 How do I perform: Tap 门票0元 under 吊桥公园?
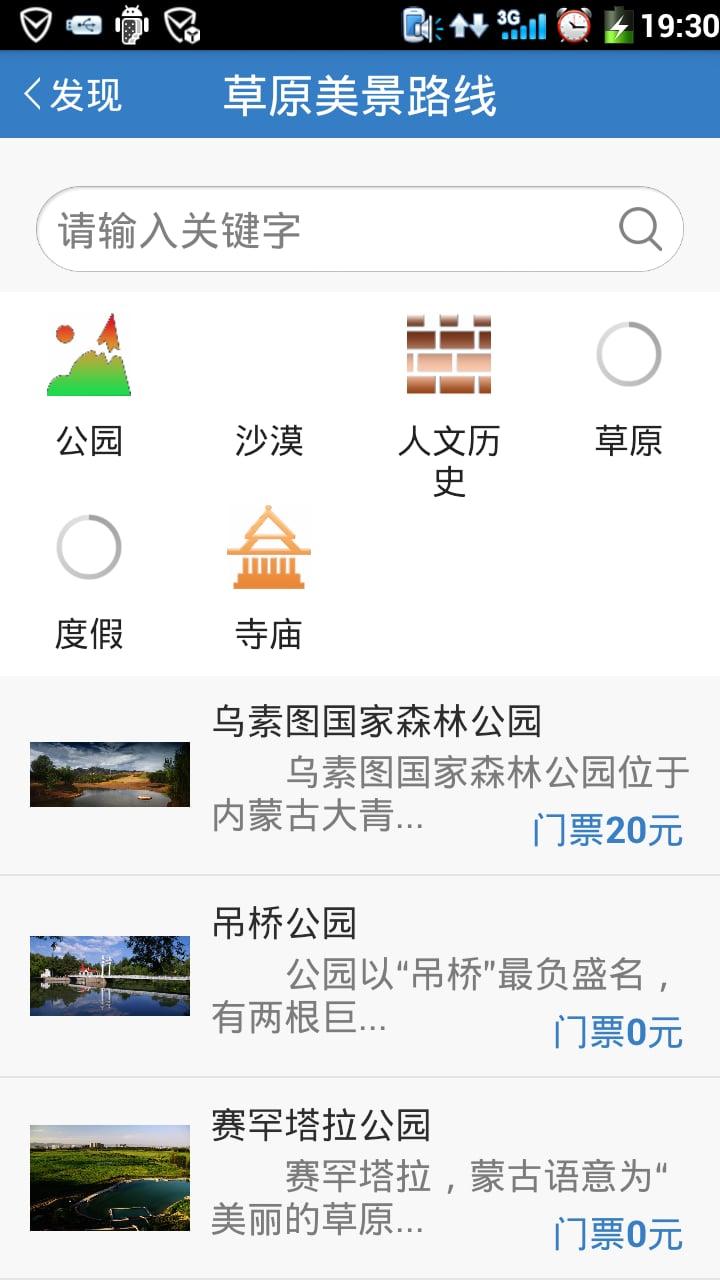619,1035
